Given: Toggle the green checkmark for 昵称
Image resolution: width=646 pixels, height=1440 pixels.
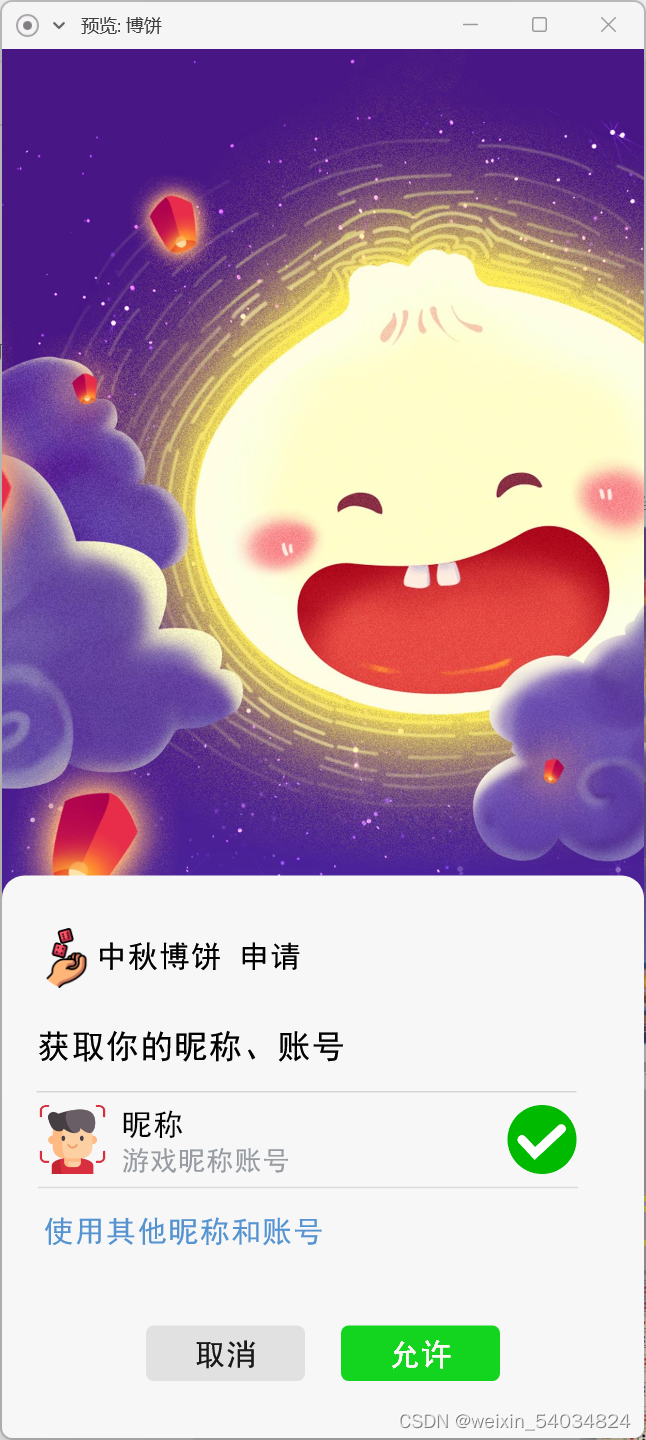Looking at the screenshot, I should coord(541,1139).
